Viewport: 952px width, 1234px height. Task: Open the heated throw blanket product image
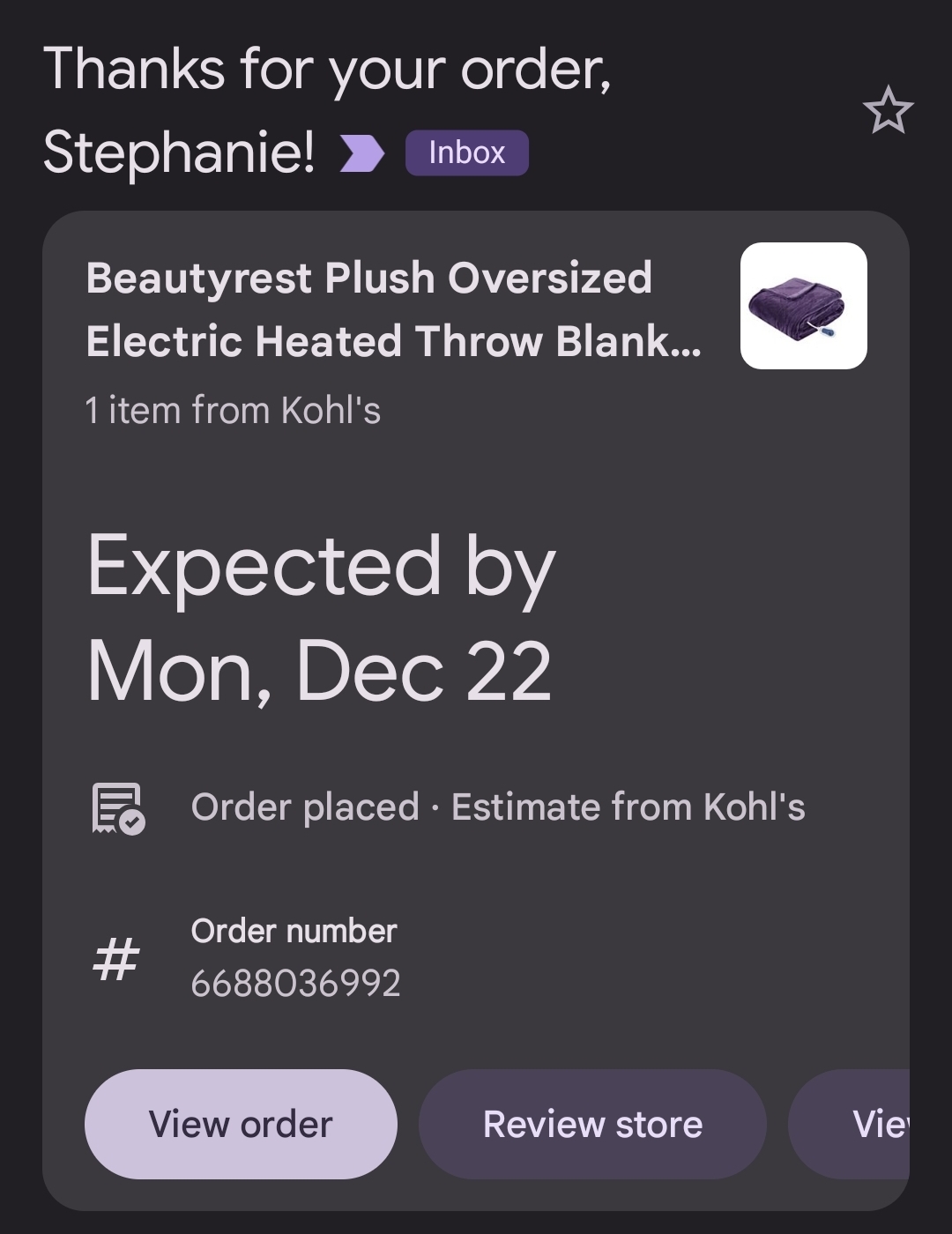tap(804, 306)
